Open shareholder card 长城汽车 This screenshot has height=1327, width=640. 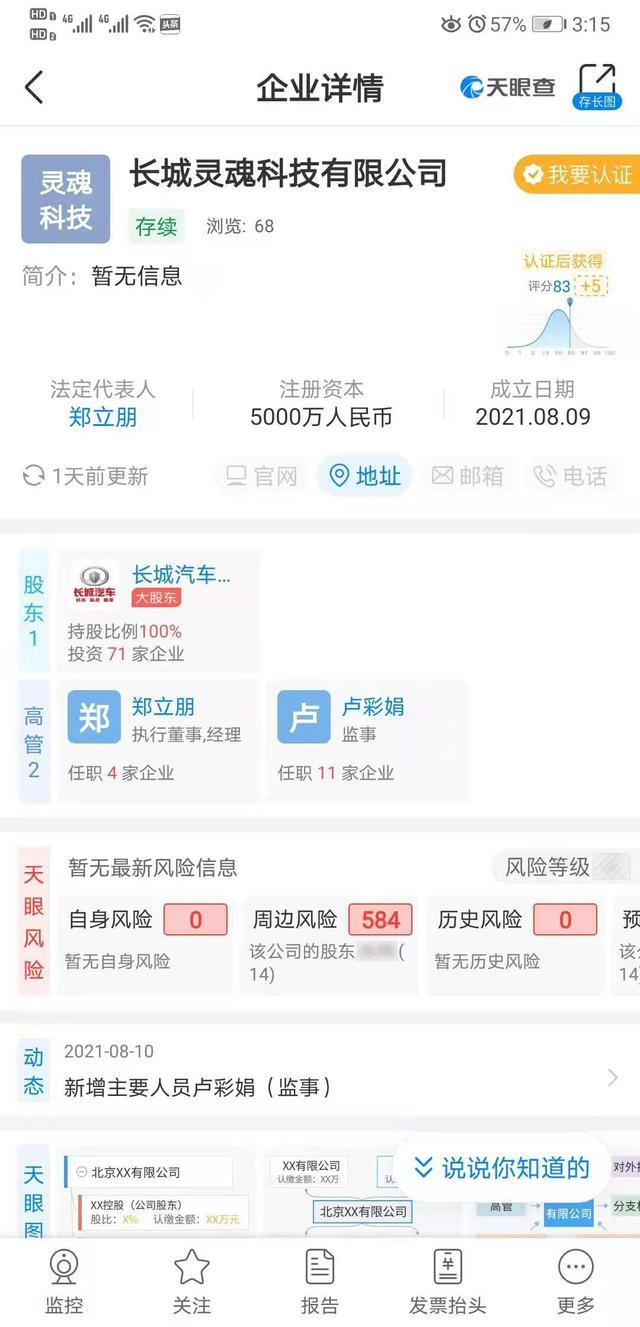pos(158,610)
